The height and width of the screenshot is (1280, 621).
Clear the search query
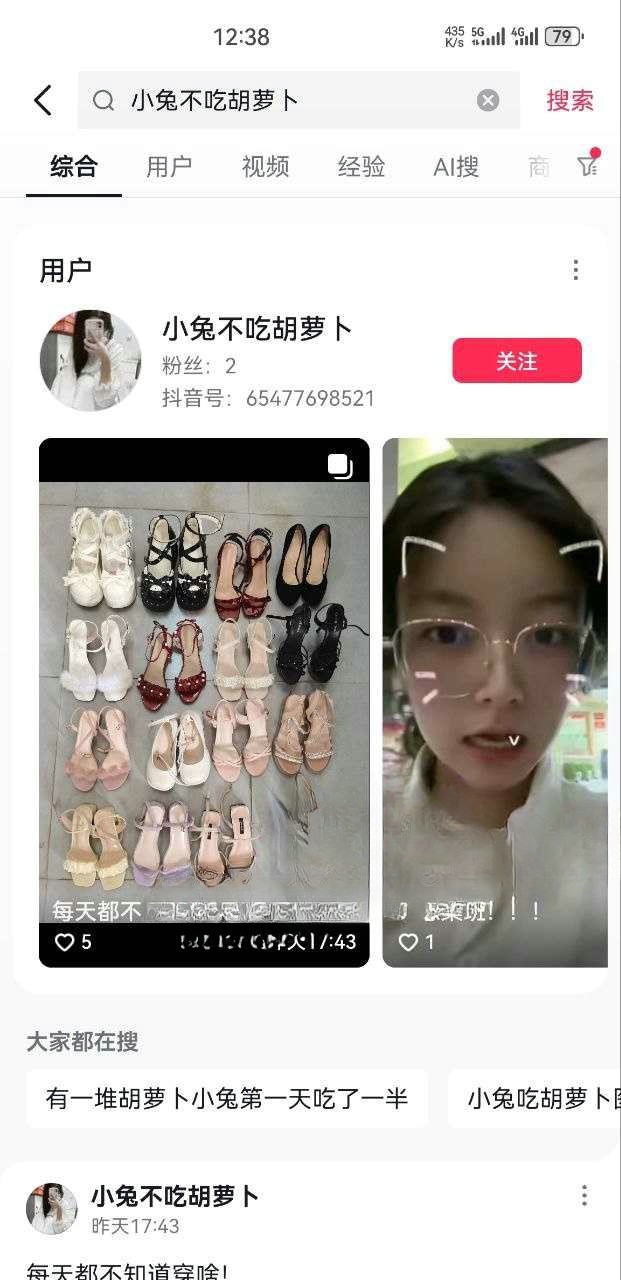pyautogui.click(x=487, y=100)
